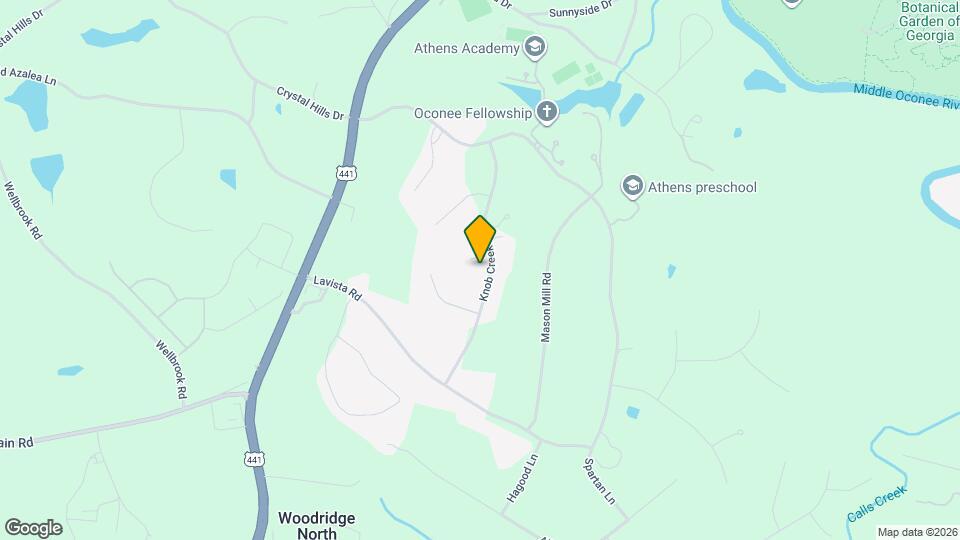Open the Athens Academy school pin
The height and width of the screenshot is (540, 960).
tap(534, 47)
